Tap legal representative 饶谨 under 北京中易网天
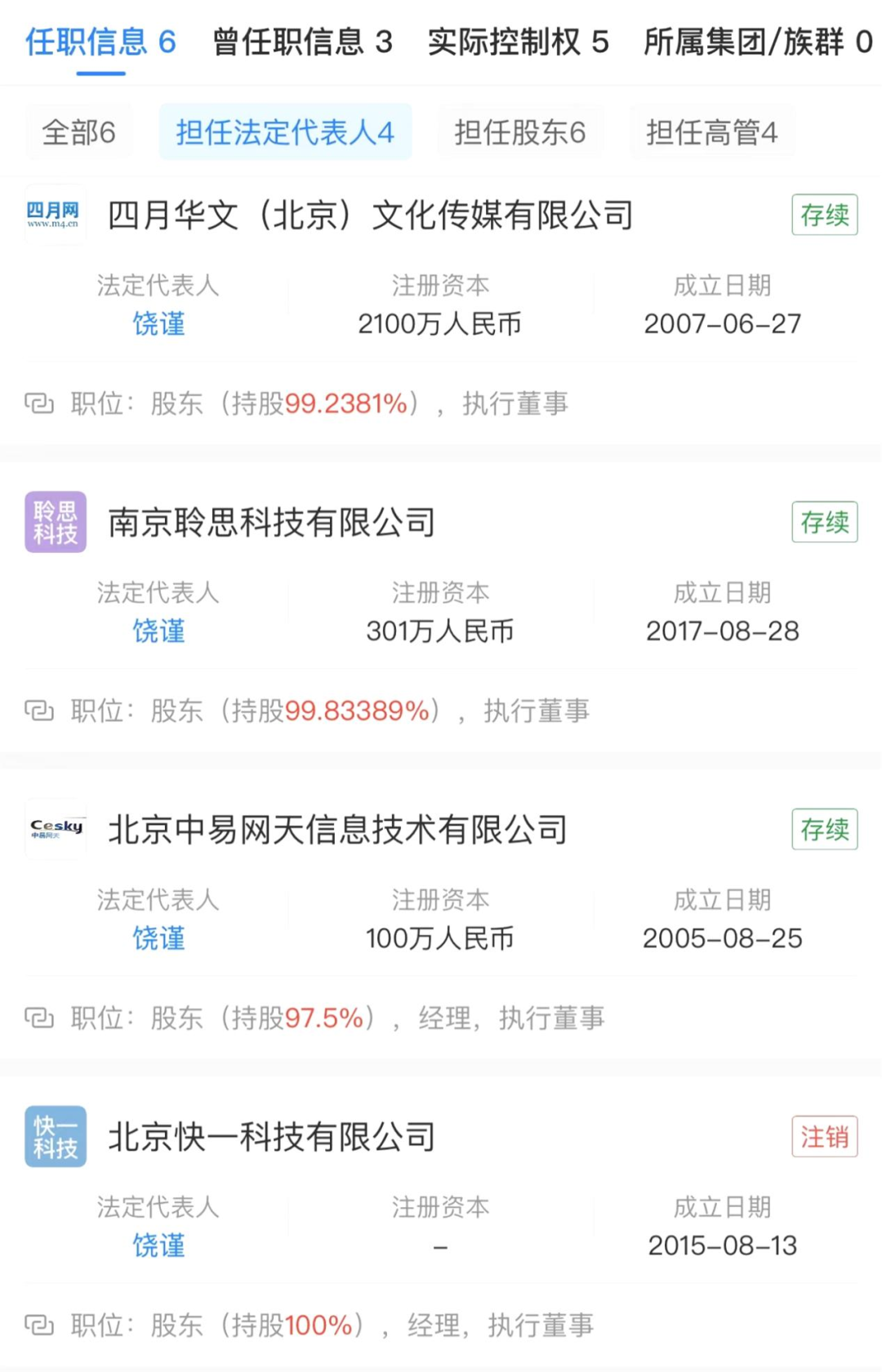The width and height of the screenshot is (882, 1372). pos(158,938)
